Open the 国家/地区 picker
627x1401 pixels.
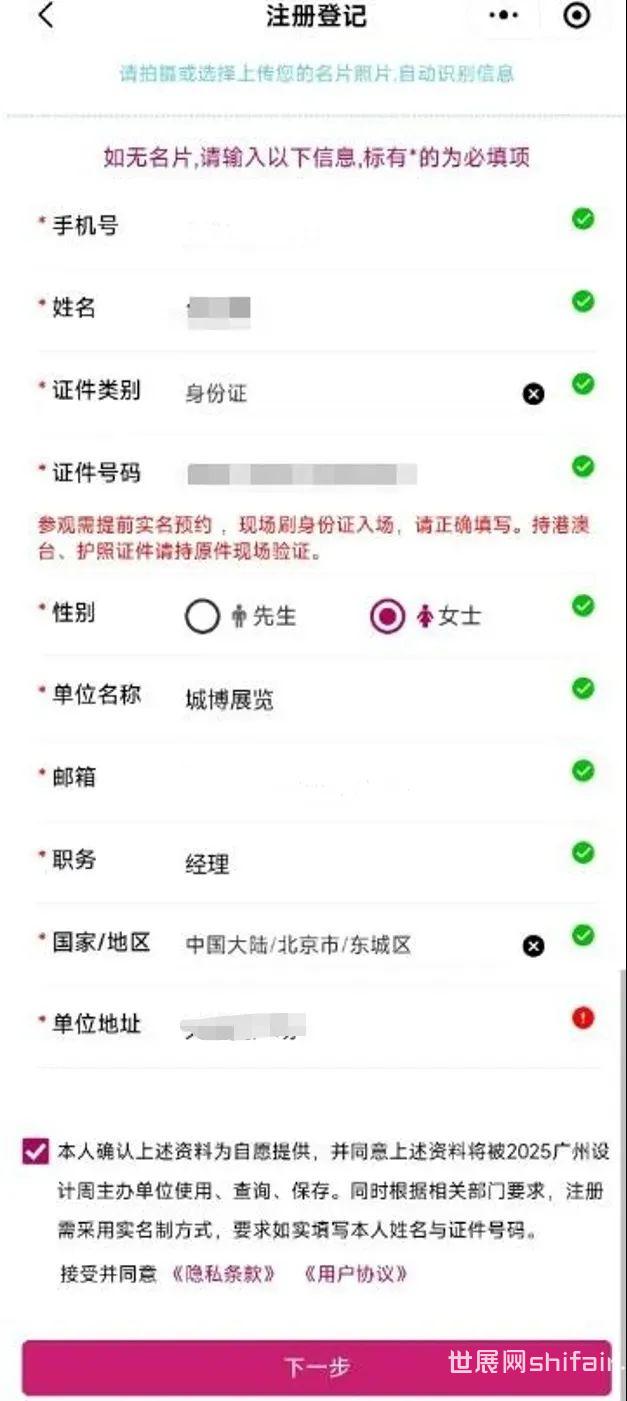coord(340,945)
